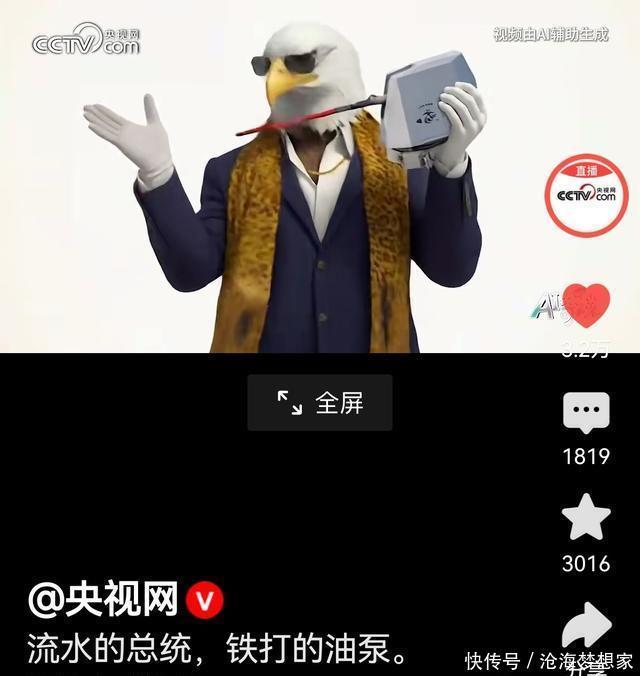
Task: Open the comments with 1819 replies
Action: point(586,414)
